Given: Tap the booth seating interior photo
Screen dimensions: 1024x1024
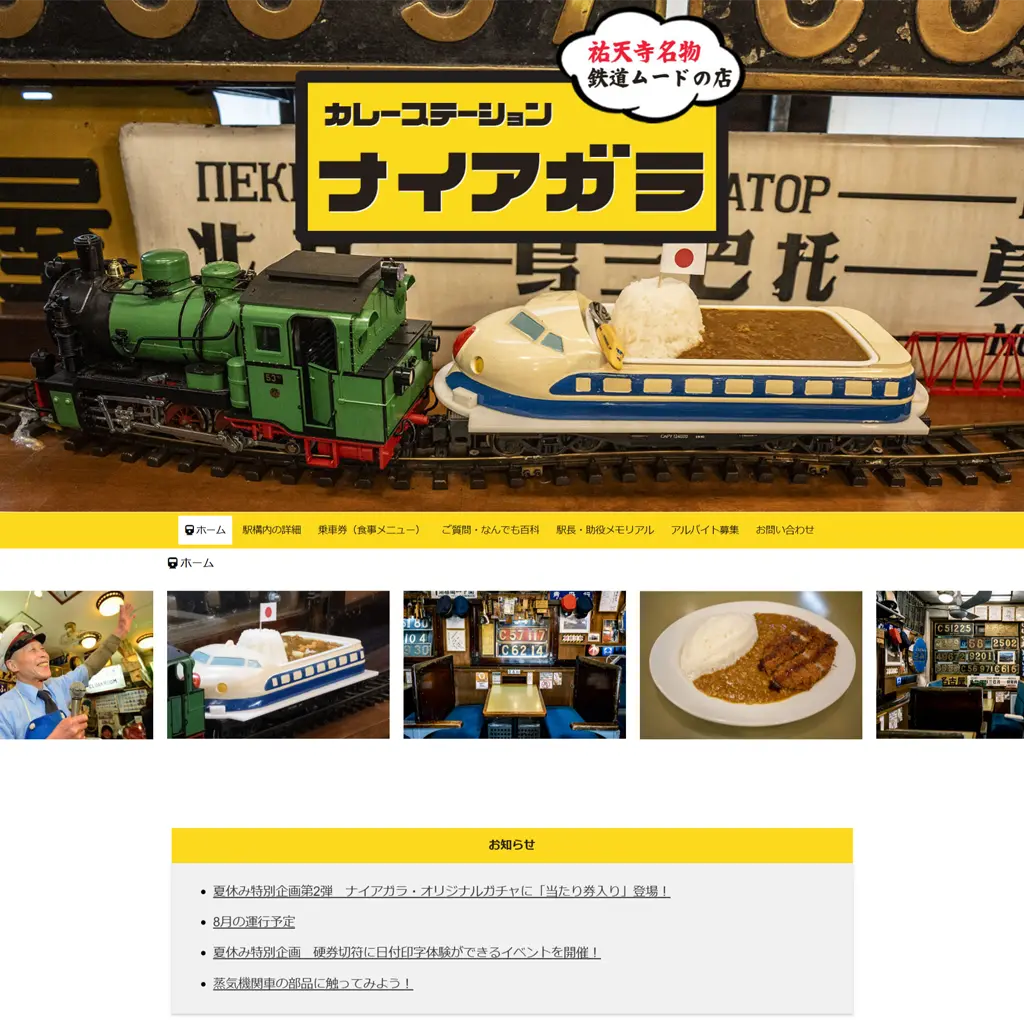Looking at the screenshot, I should click(x=514, y=665).
